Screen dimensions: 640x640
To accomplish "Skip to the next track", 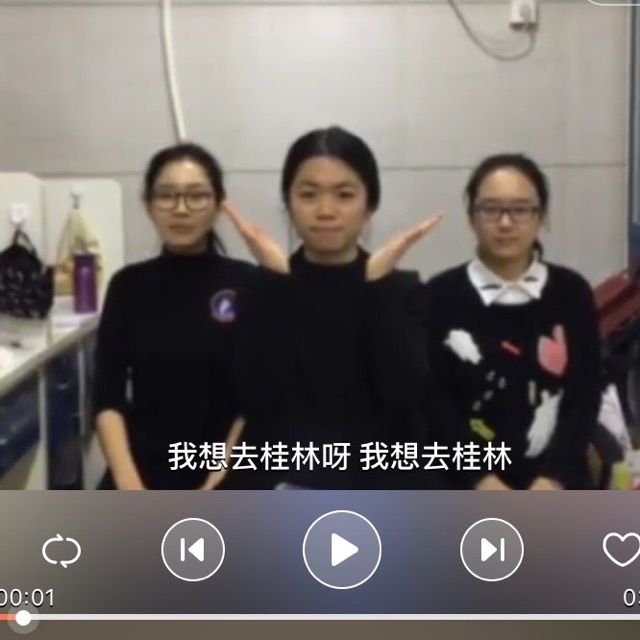I will 491,550.
